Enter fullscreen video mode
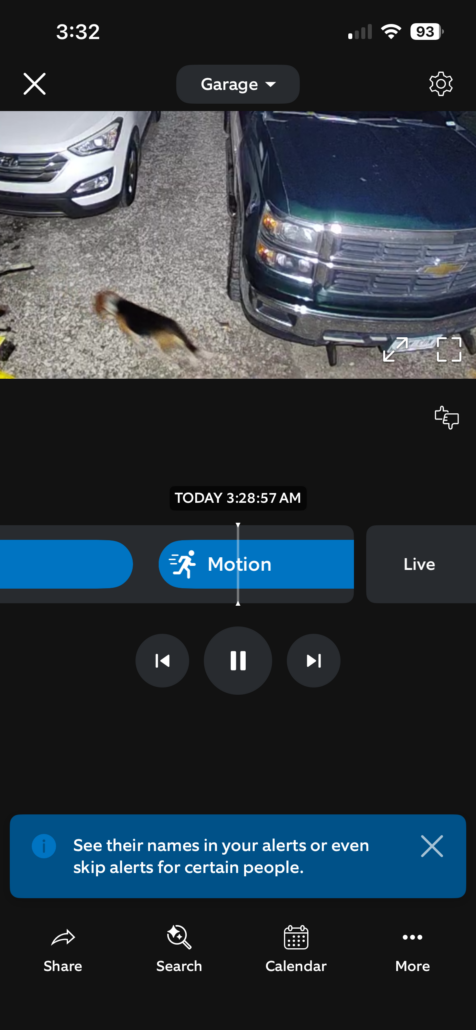 click(x=449, y=349)
